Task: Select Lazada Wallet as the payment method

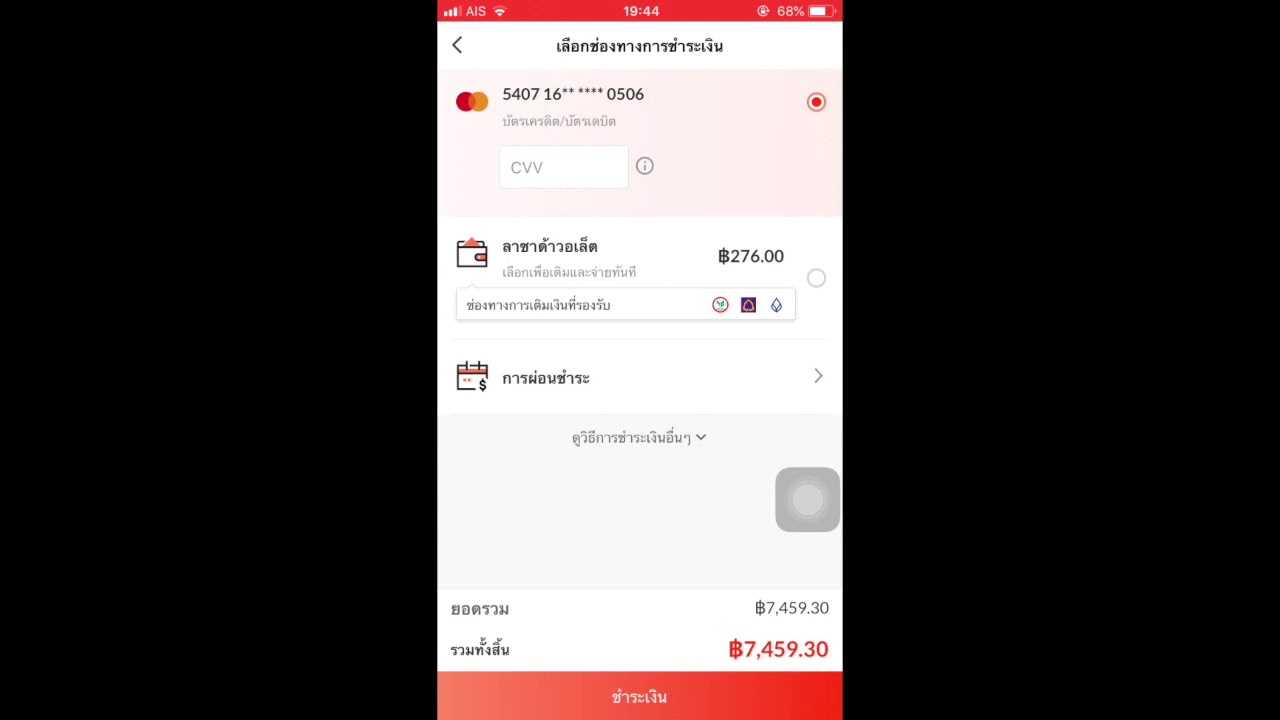Action: [816, 278]
